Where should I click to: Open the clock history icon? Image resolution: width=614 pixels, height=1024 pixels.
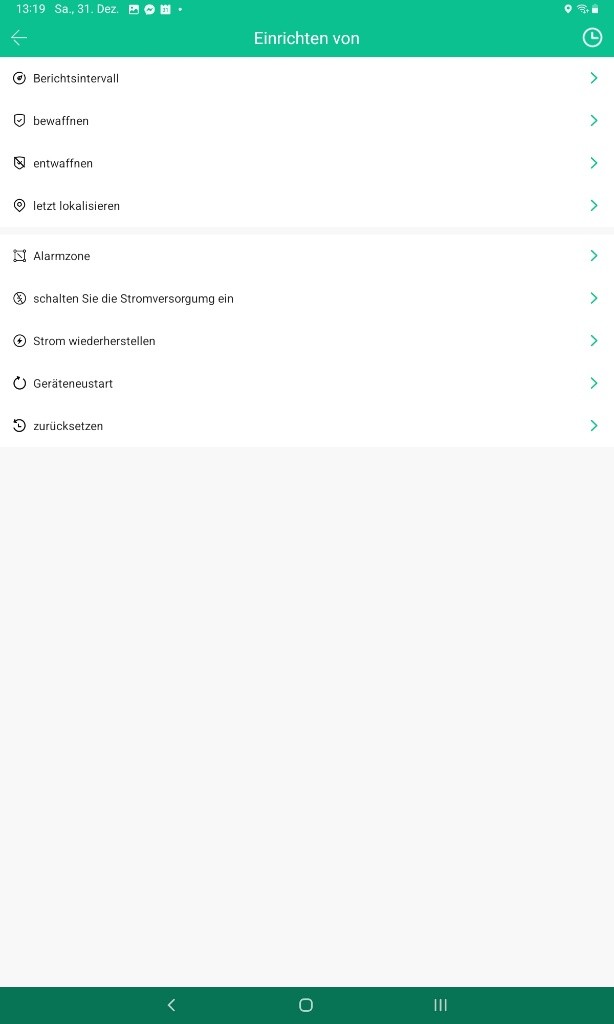(592, 38)
